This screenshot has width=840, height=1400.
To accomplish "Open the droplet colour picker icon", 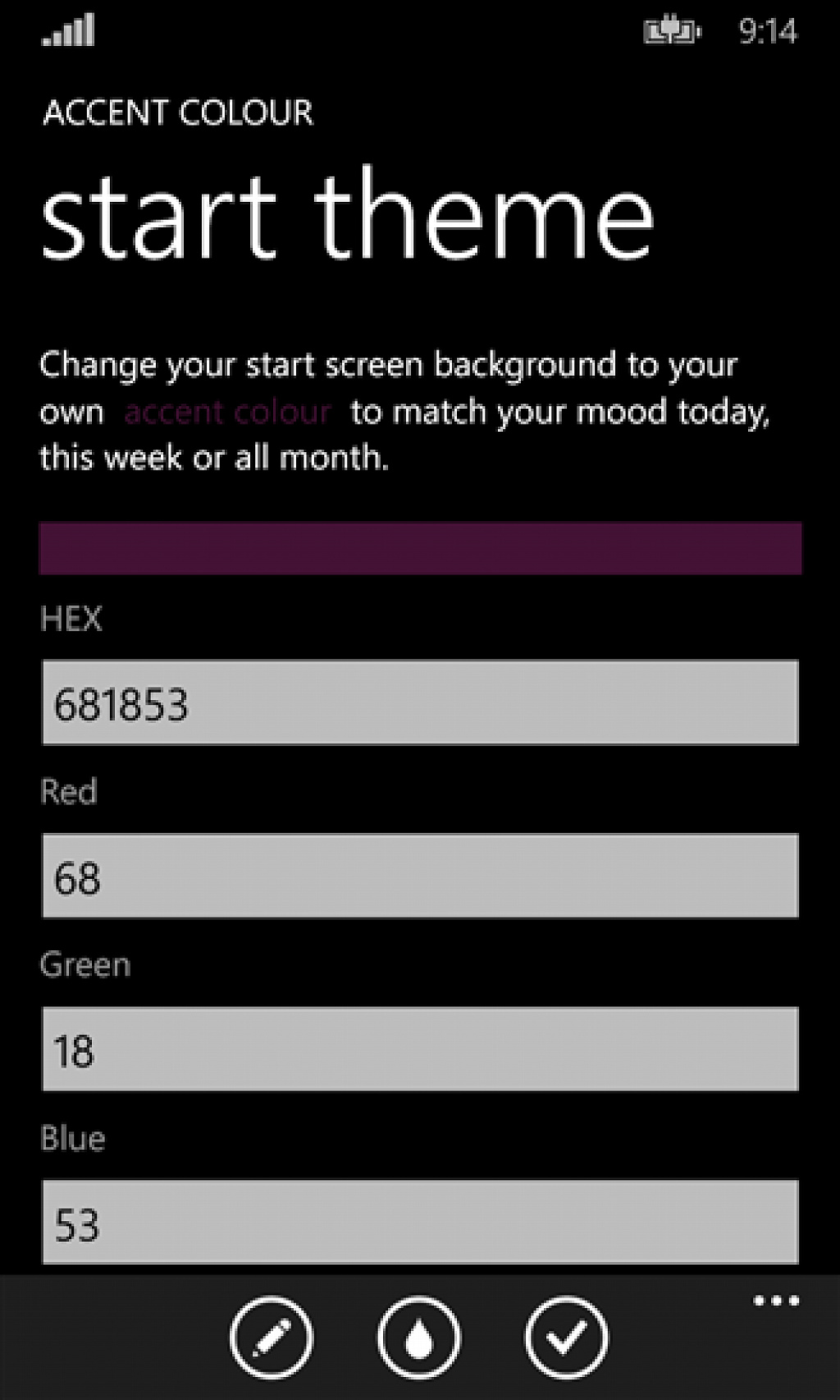I will coord(419,1338).
